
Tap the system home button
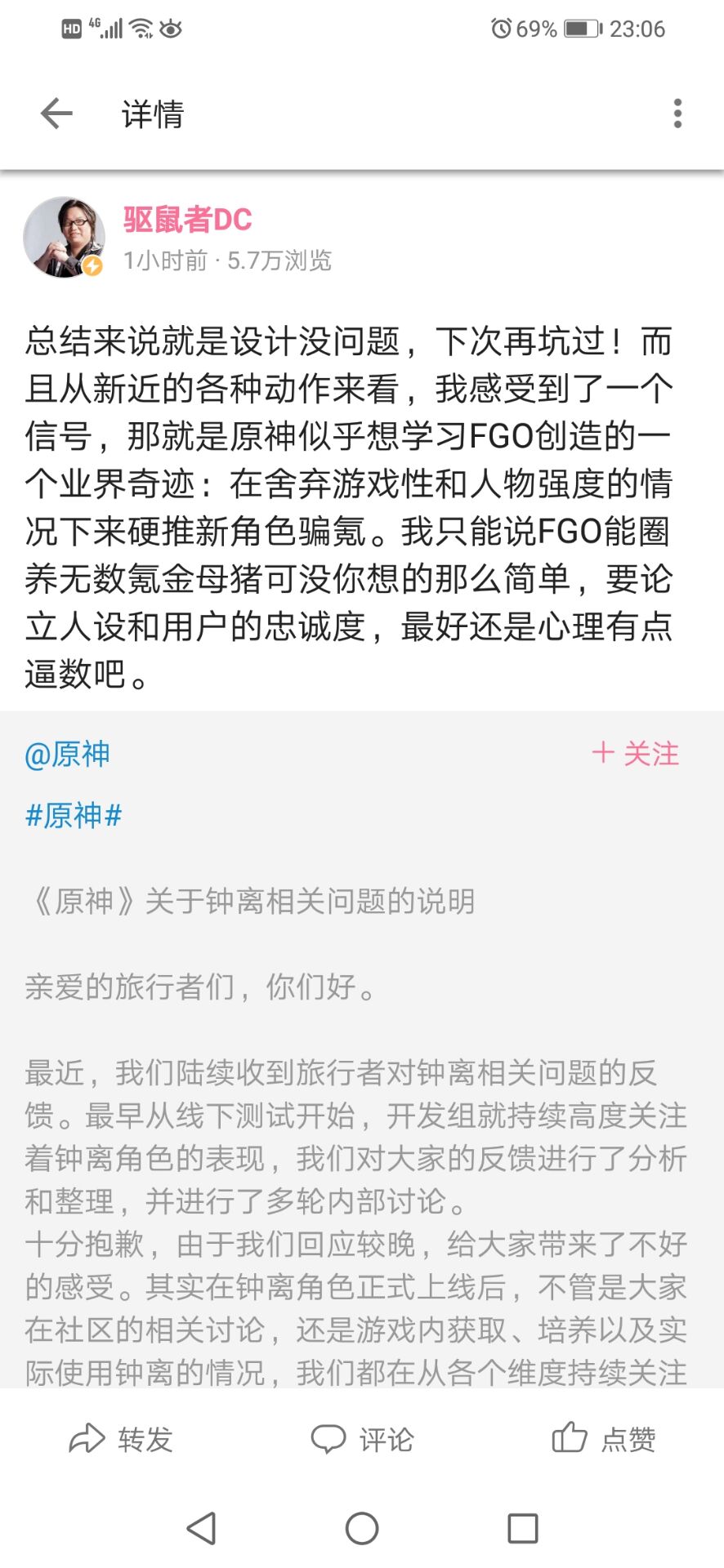point(361,1528)
